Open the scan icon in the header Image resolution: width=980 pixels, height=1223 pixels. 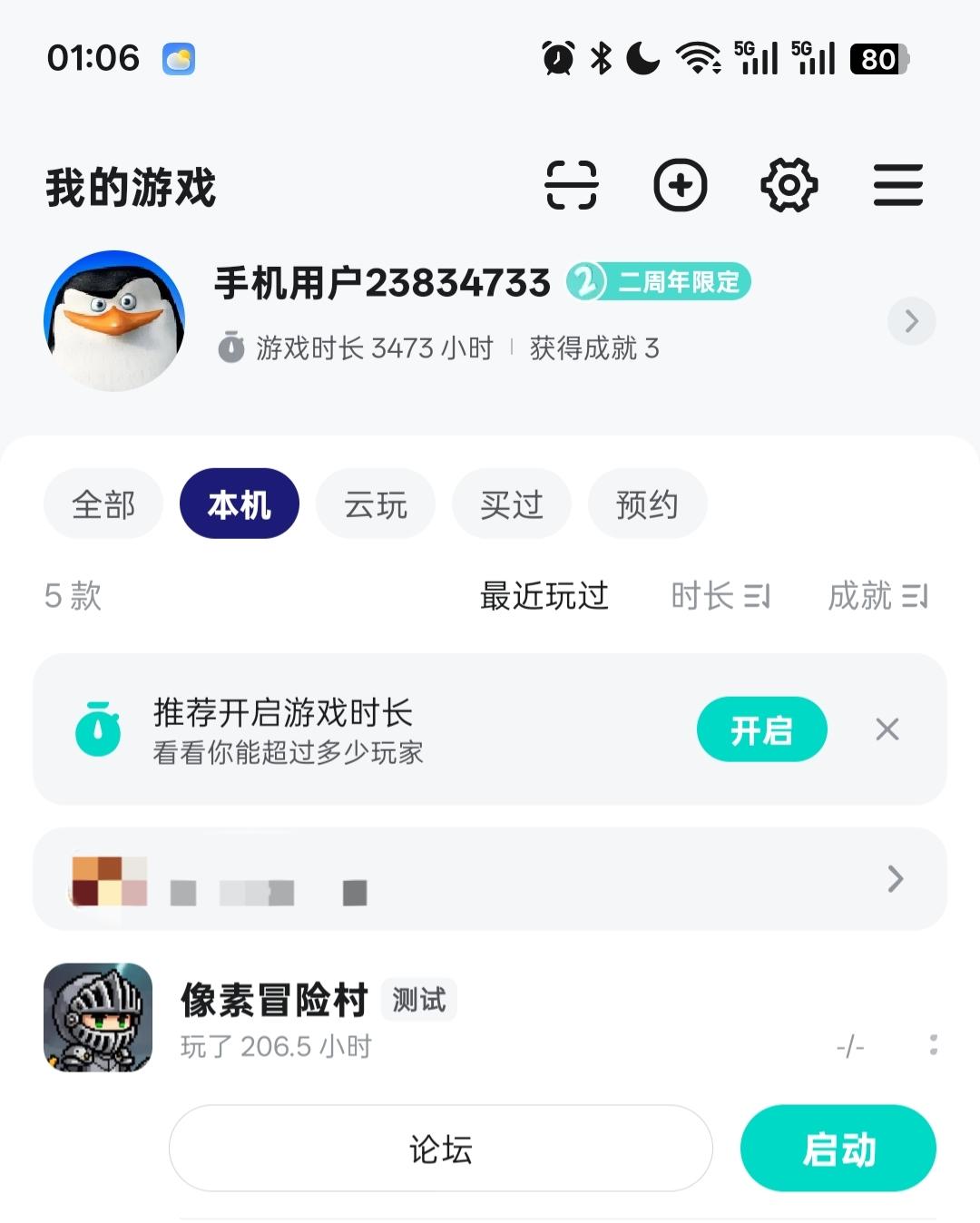point(572,185)
